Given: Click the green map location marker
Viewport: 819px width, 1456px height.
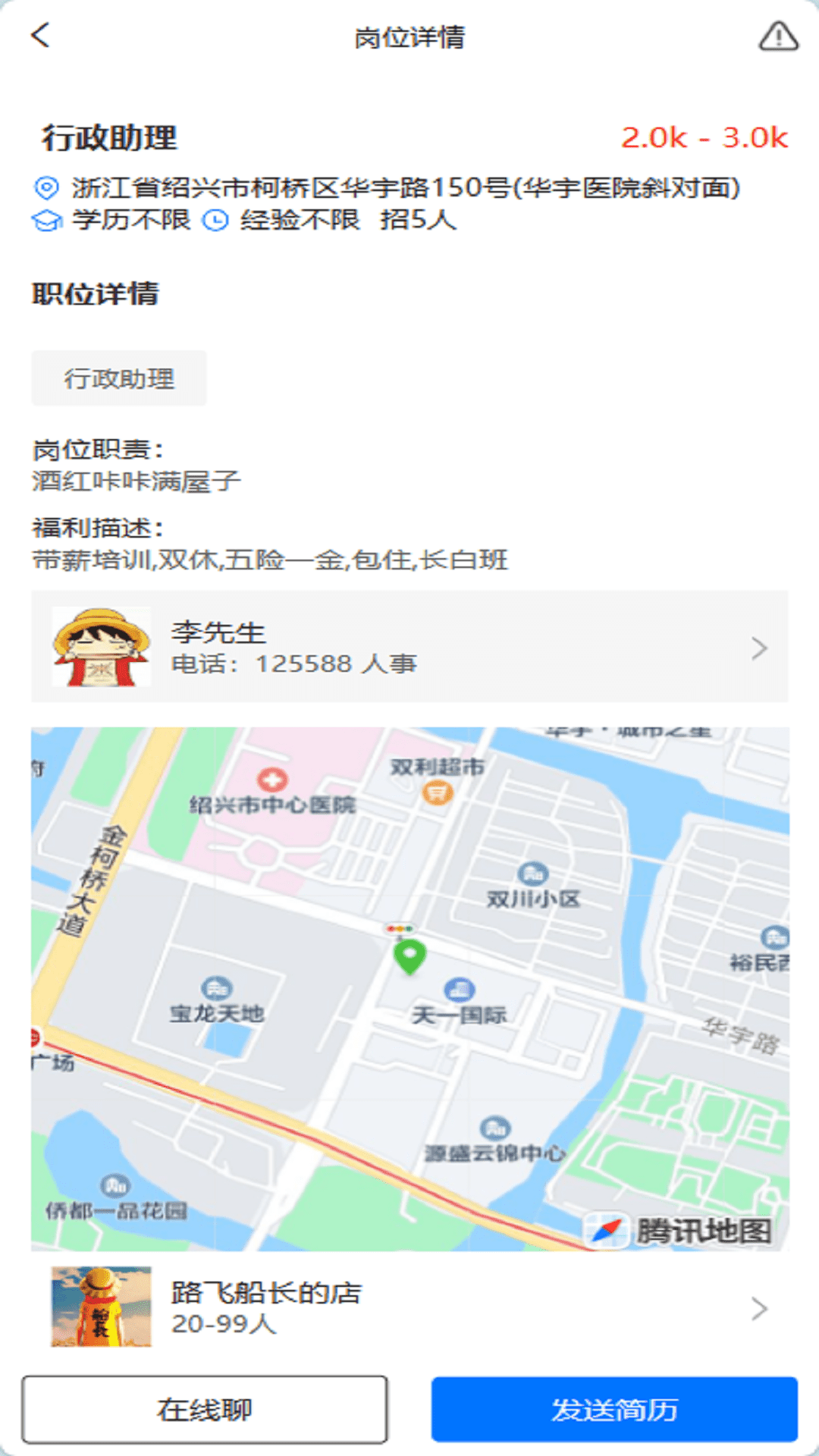Looking at the screenshot, I should tap(409, 958).
